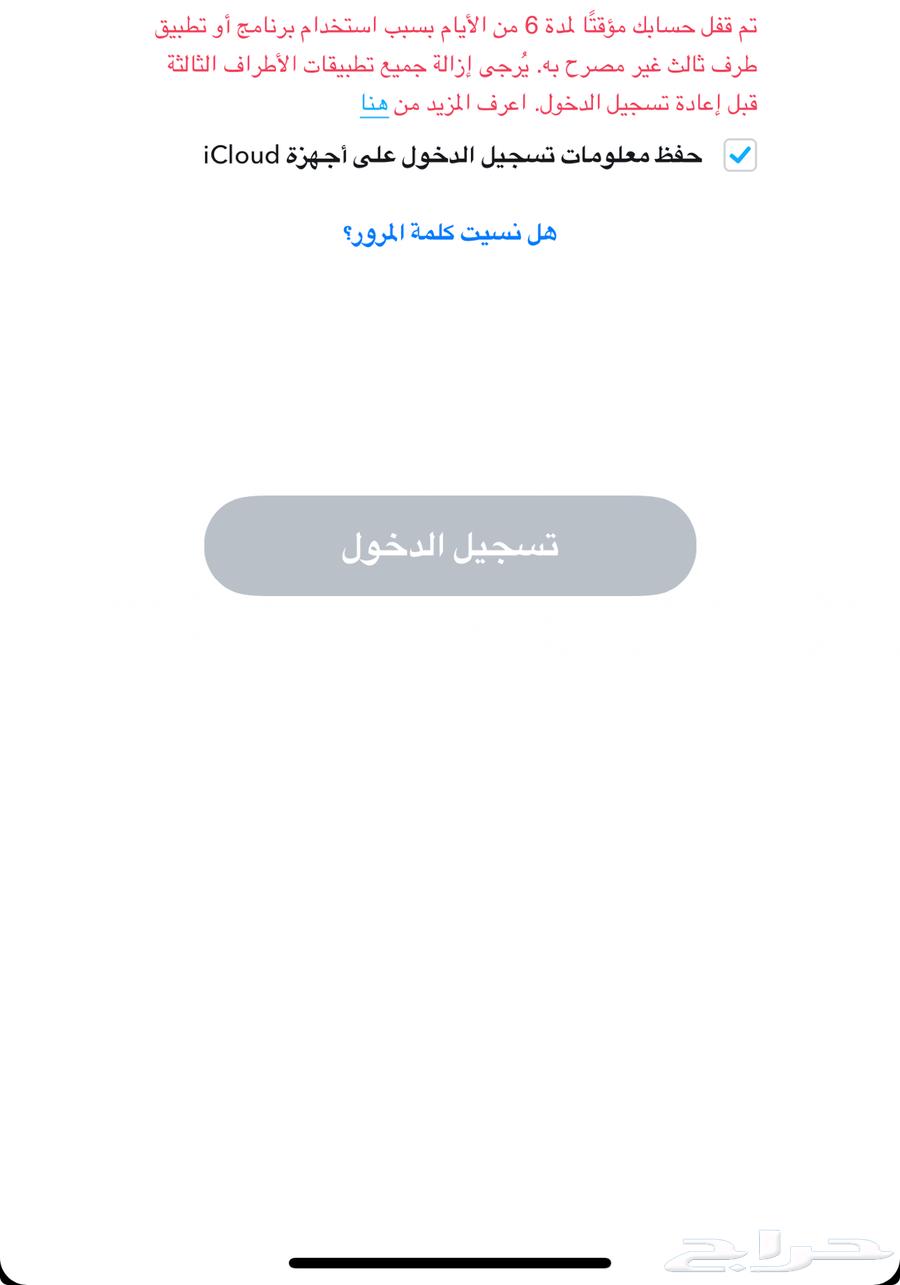Tap the 'تسجيل الدخول' login button
Screen dimensions: 900x1285
point(450,546)
